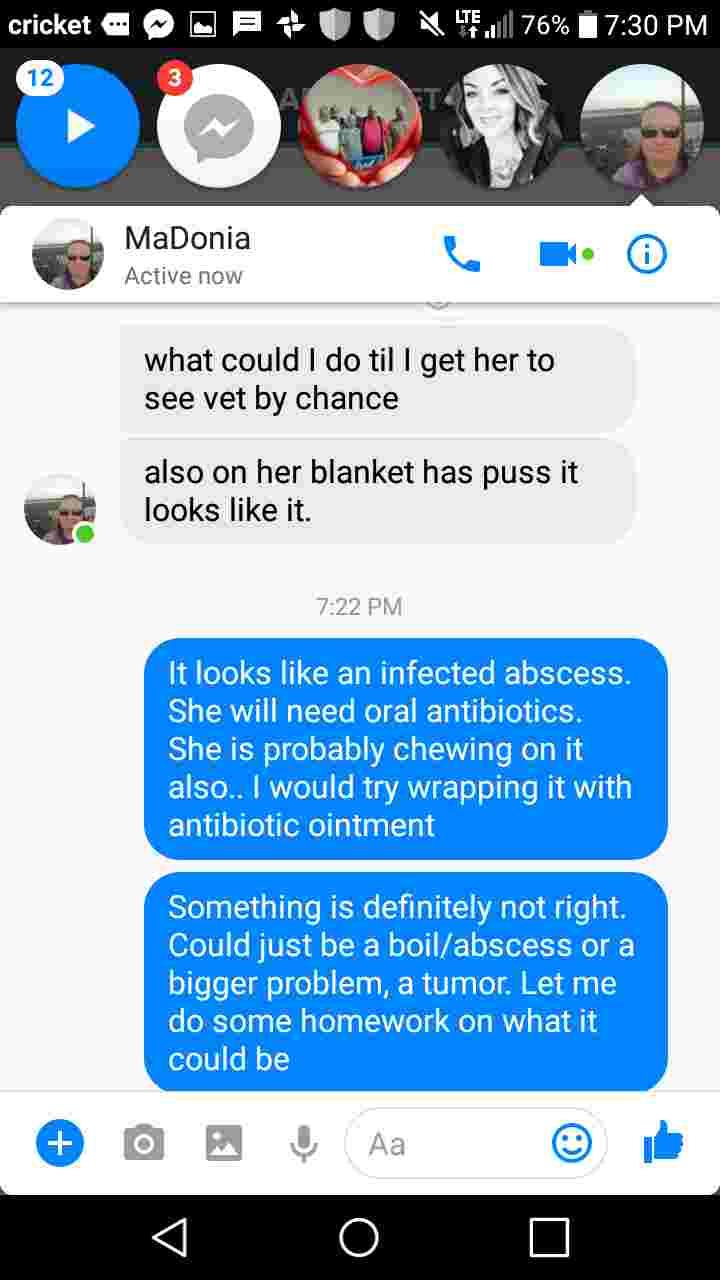
Task: Open the emoji picker in the message bar
Action: (x=571, y=1142)
